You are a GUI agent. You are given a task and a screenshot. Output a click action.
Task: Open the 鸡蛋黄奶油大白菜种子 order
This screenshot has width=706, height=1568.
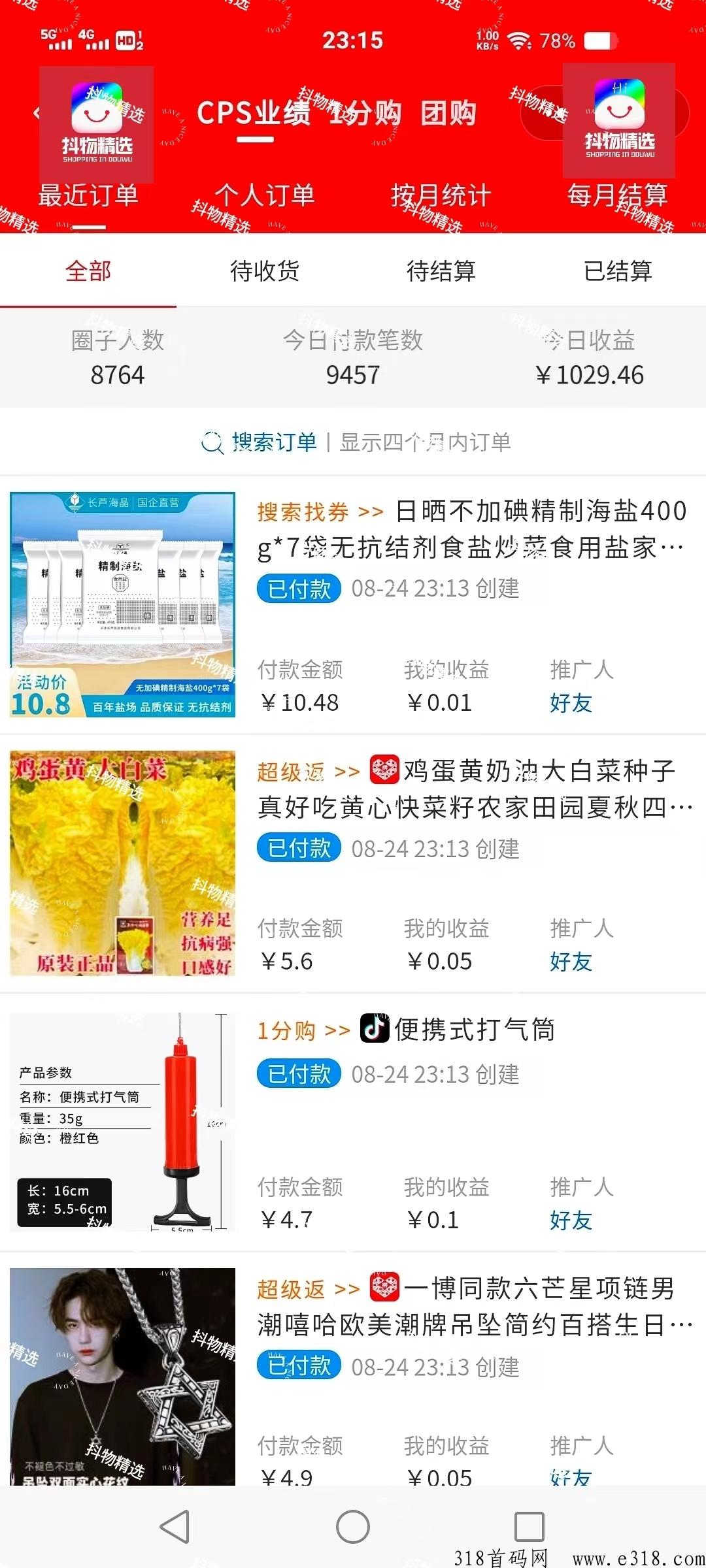[x=353, y=863]
